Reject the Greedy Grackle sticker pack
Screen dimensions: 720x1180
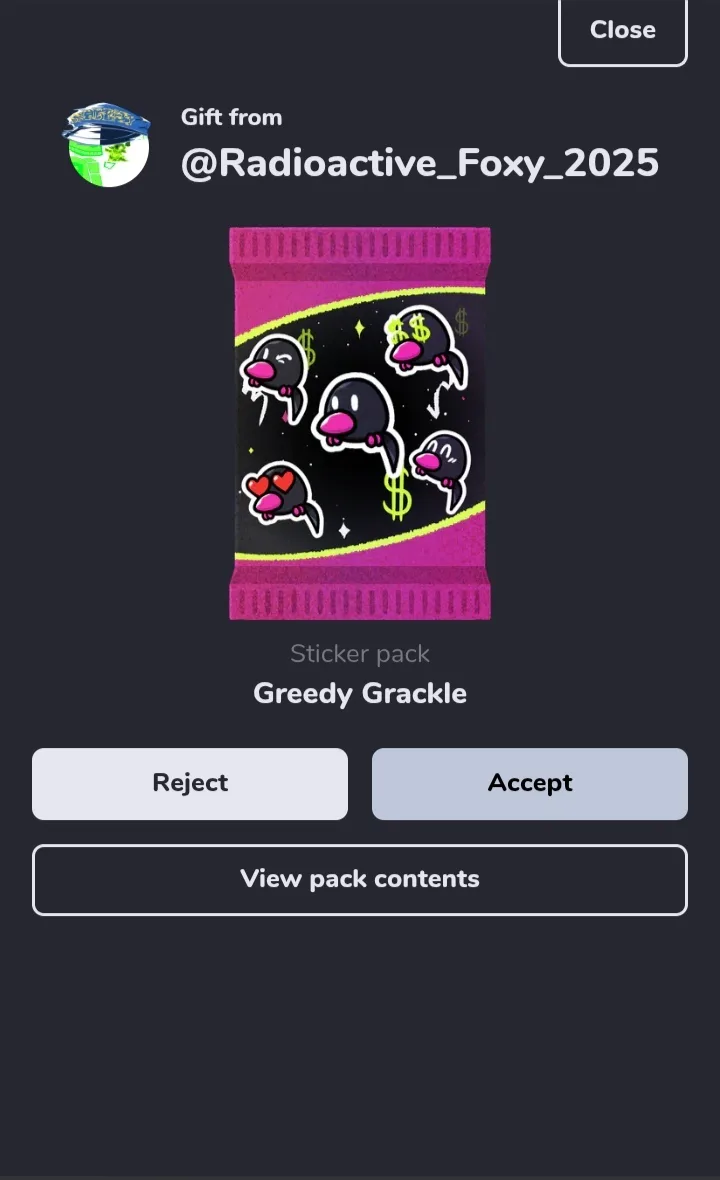coord(190,783)
